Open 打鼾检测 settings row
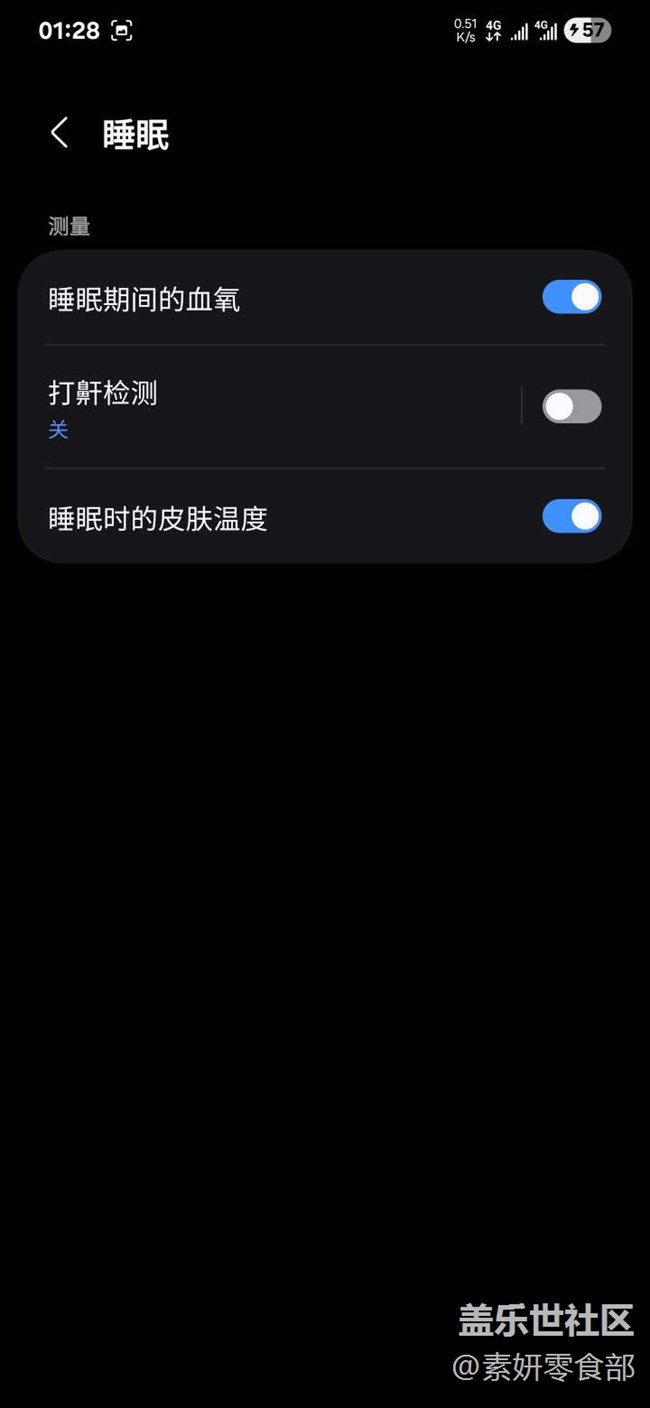The height and width of the screenshot is (1408, 650). coord(270,407)
